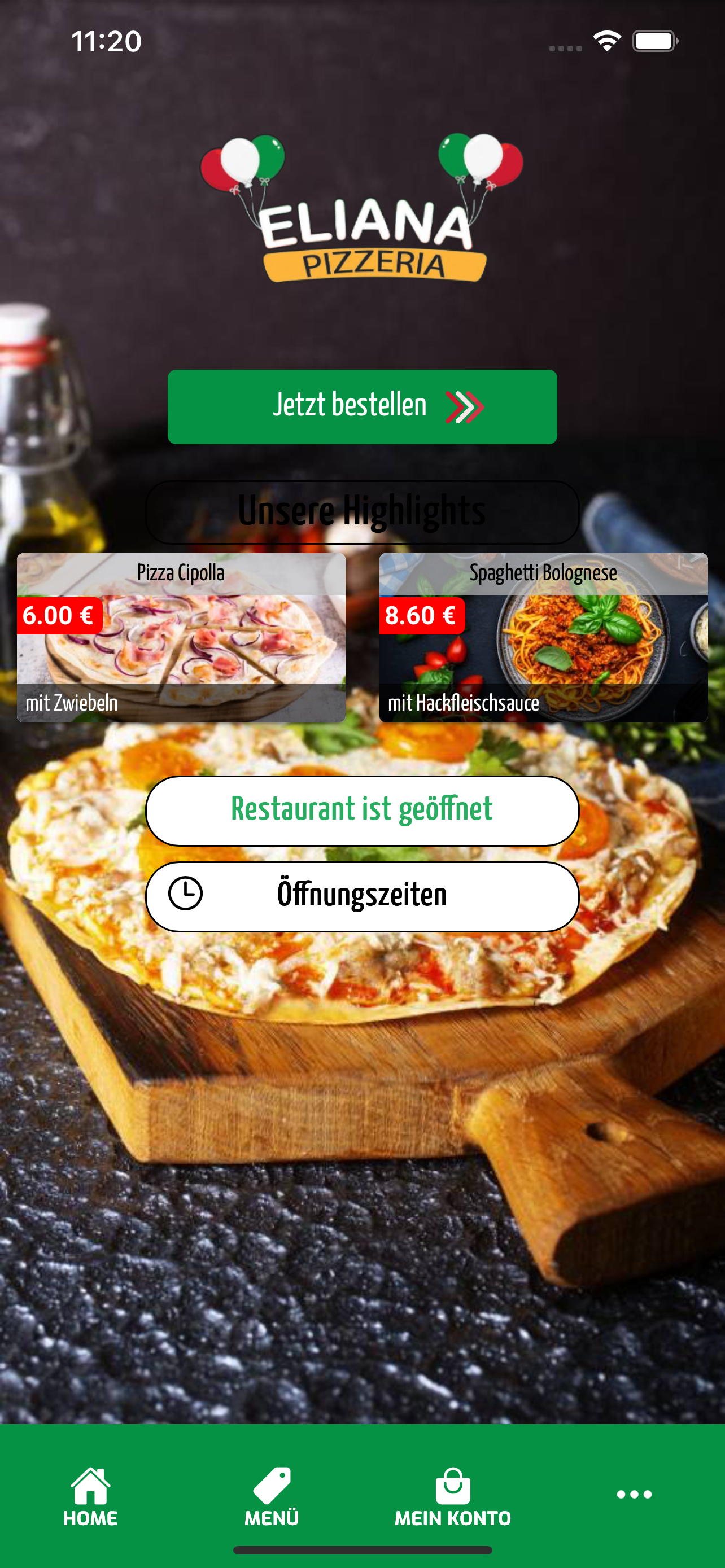Tap the Unsere Highlights header
725x1568 pixels.
(x=361, y=512)
